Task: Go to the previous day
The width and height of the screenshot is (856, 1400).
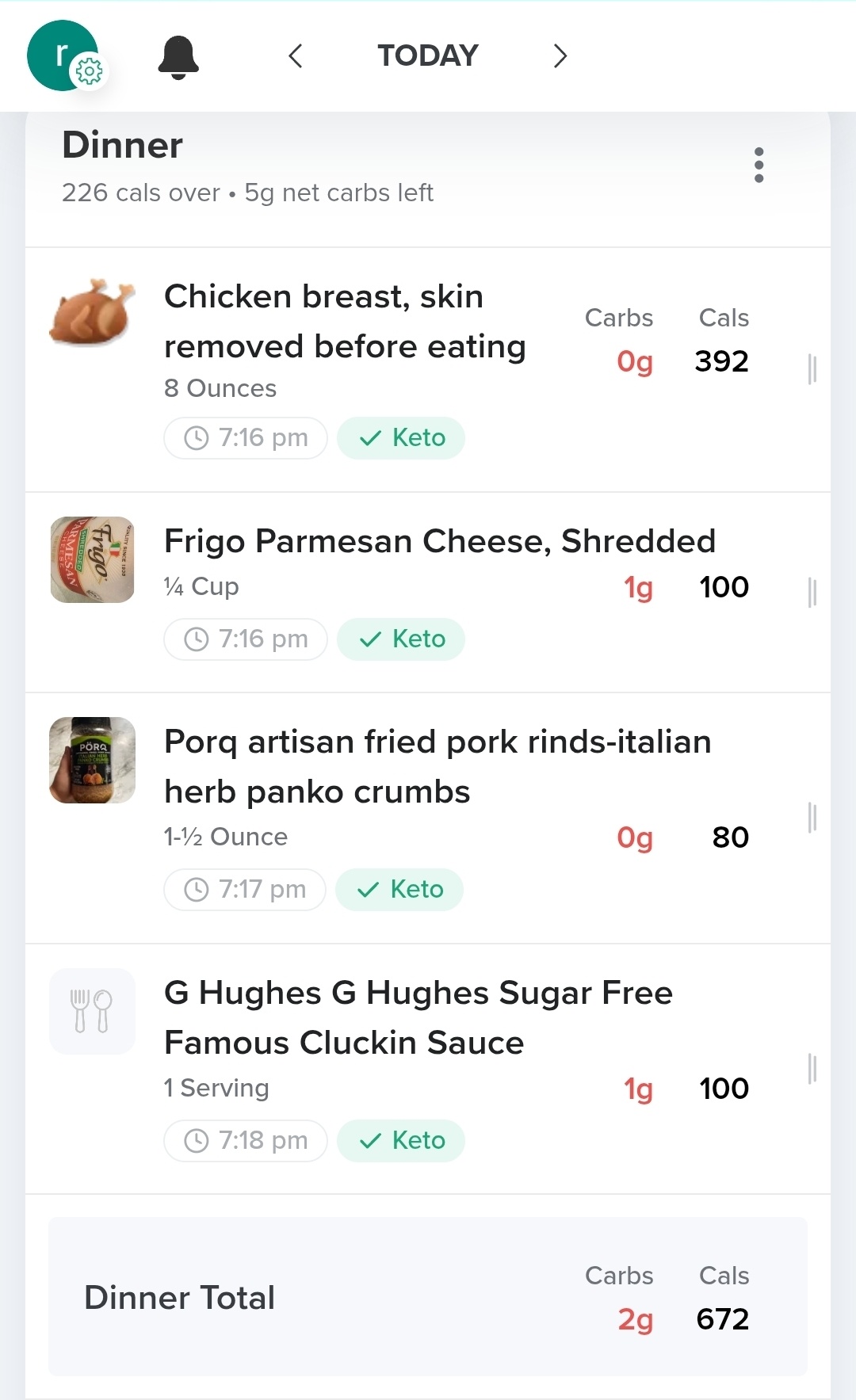Action: [296, 56]
